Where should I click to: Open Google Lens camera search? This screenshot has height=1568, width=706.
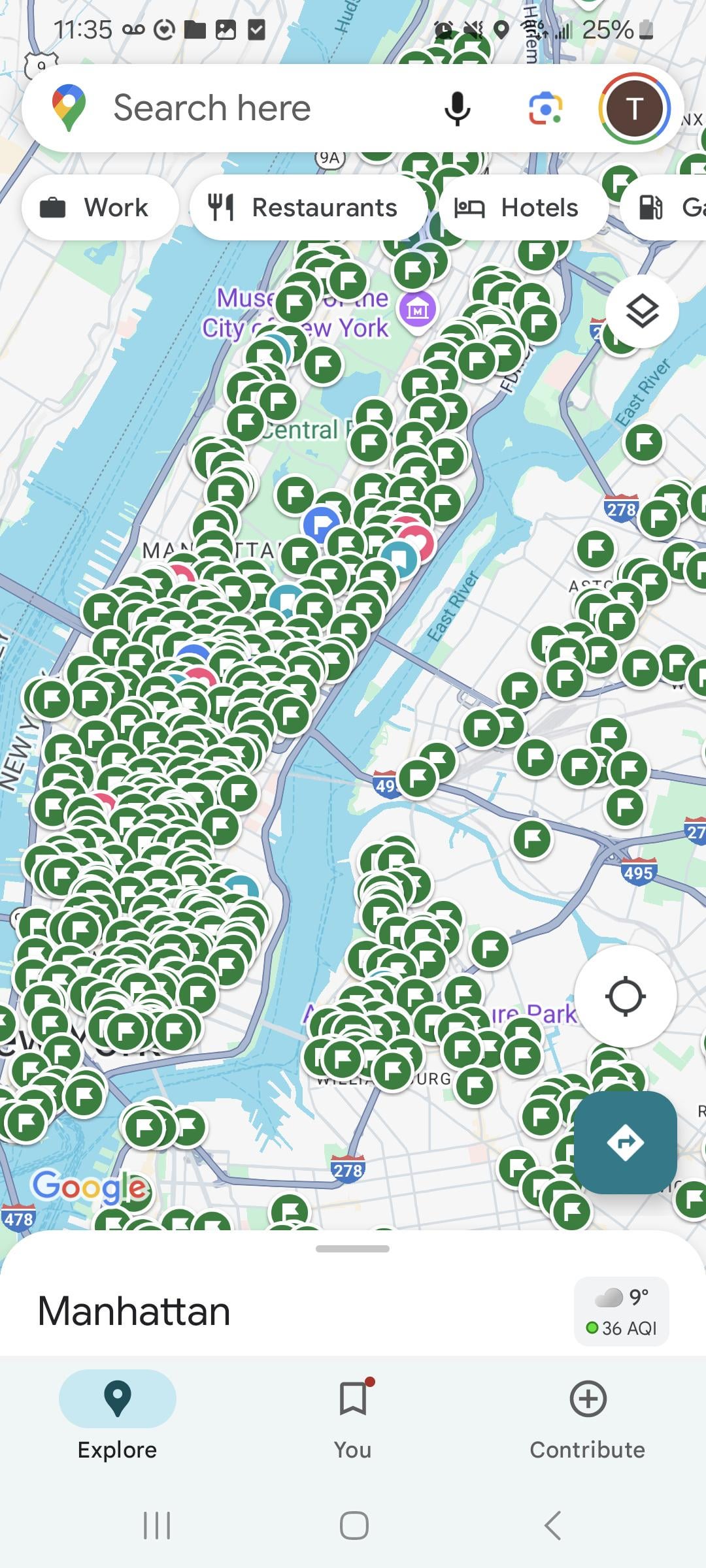[x=545, y=108]
